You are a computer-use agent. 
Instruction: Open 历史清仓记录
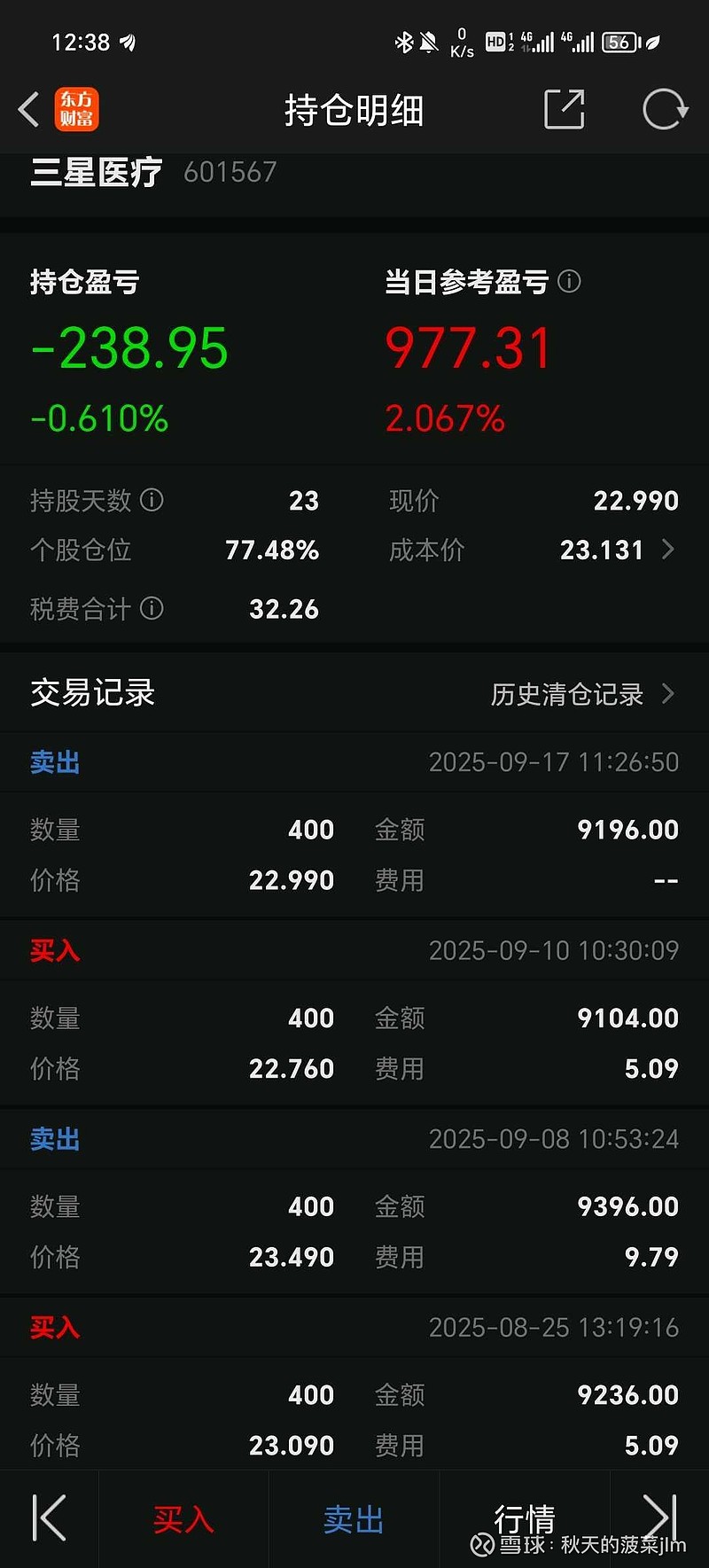click(x=581, y=694)
